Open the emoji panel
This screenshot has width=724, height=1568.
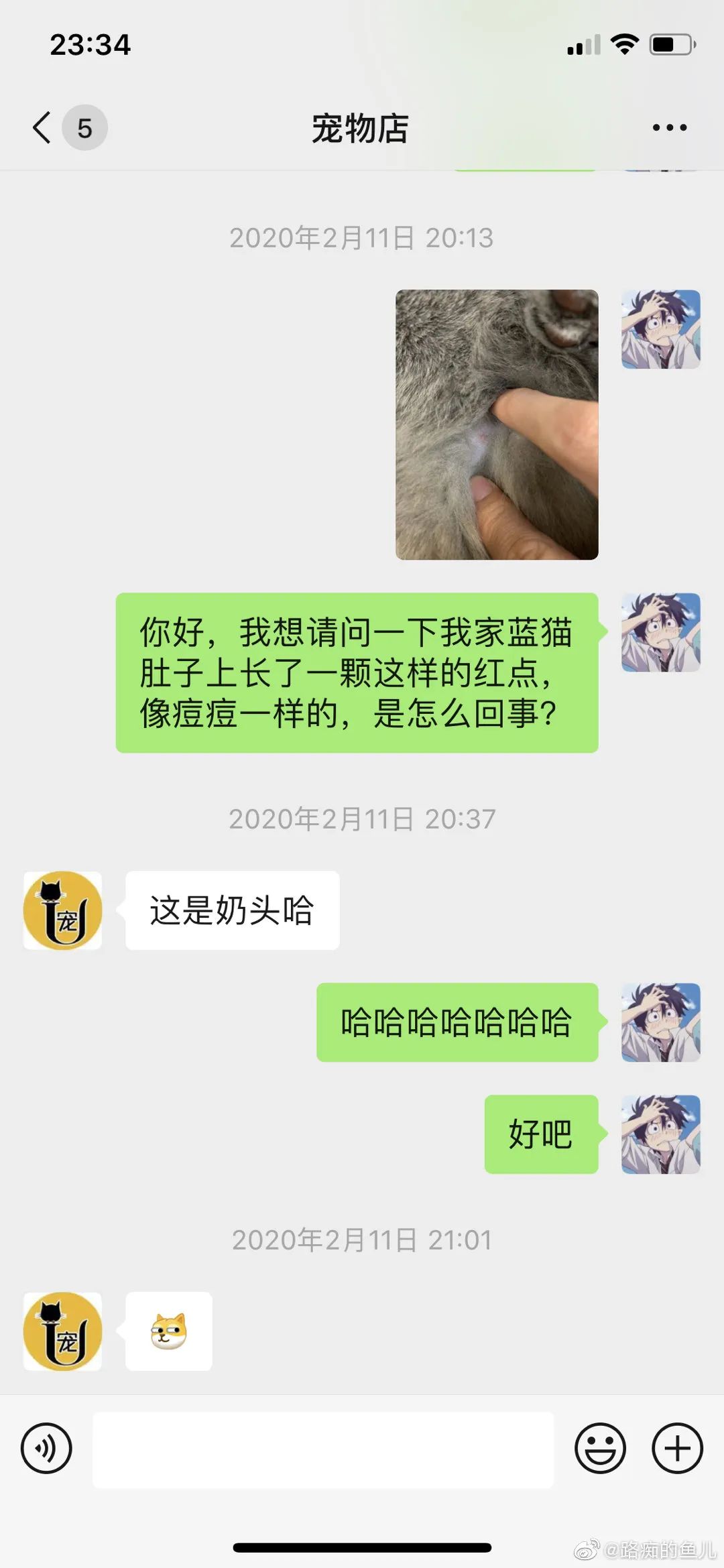pos(601,1448)
